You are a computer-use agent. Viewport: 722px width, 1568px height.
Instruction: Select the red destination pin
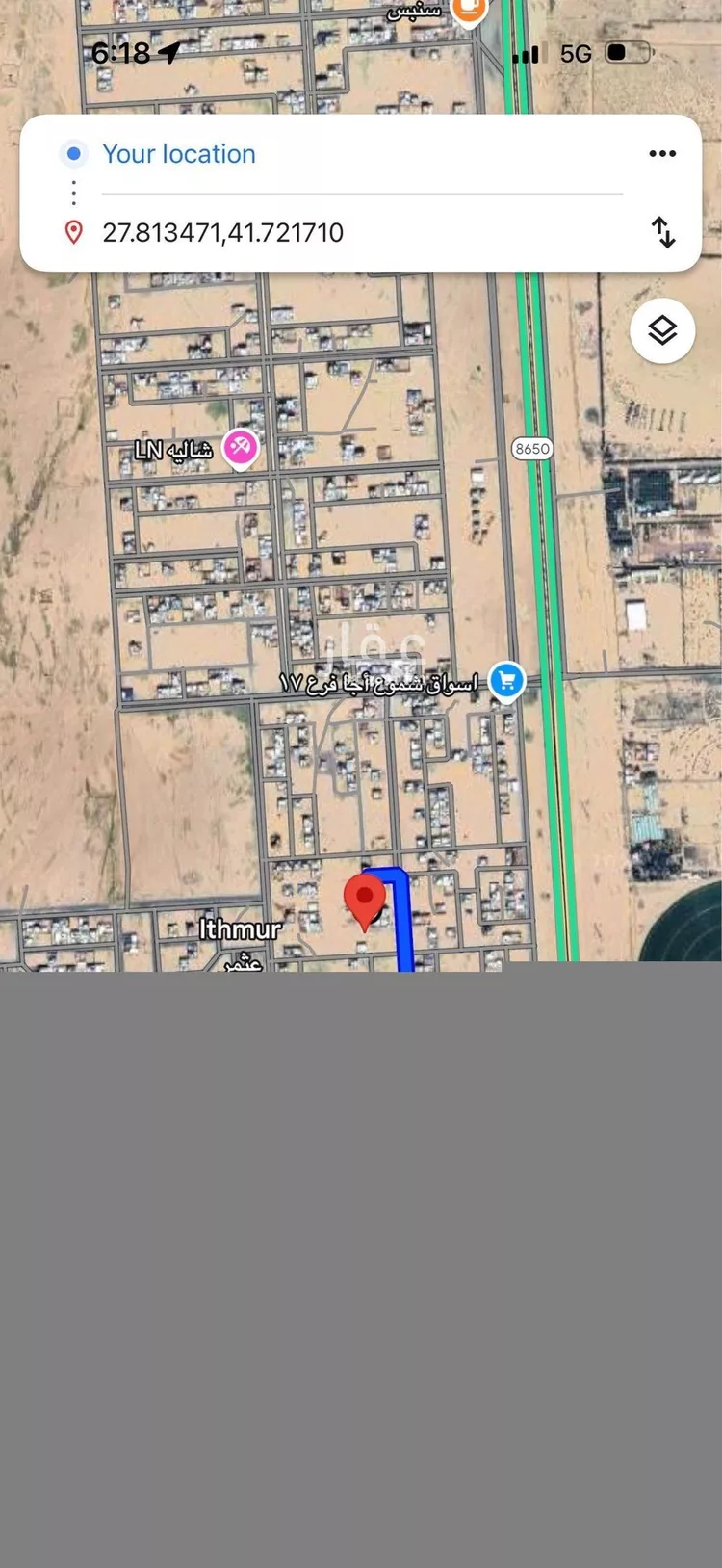pyautogui.click(x=365, y=899)
